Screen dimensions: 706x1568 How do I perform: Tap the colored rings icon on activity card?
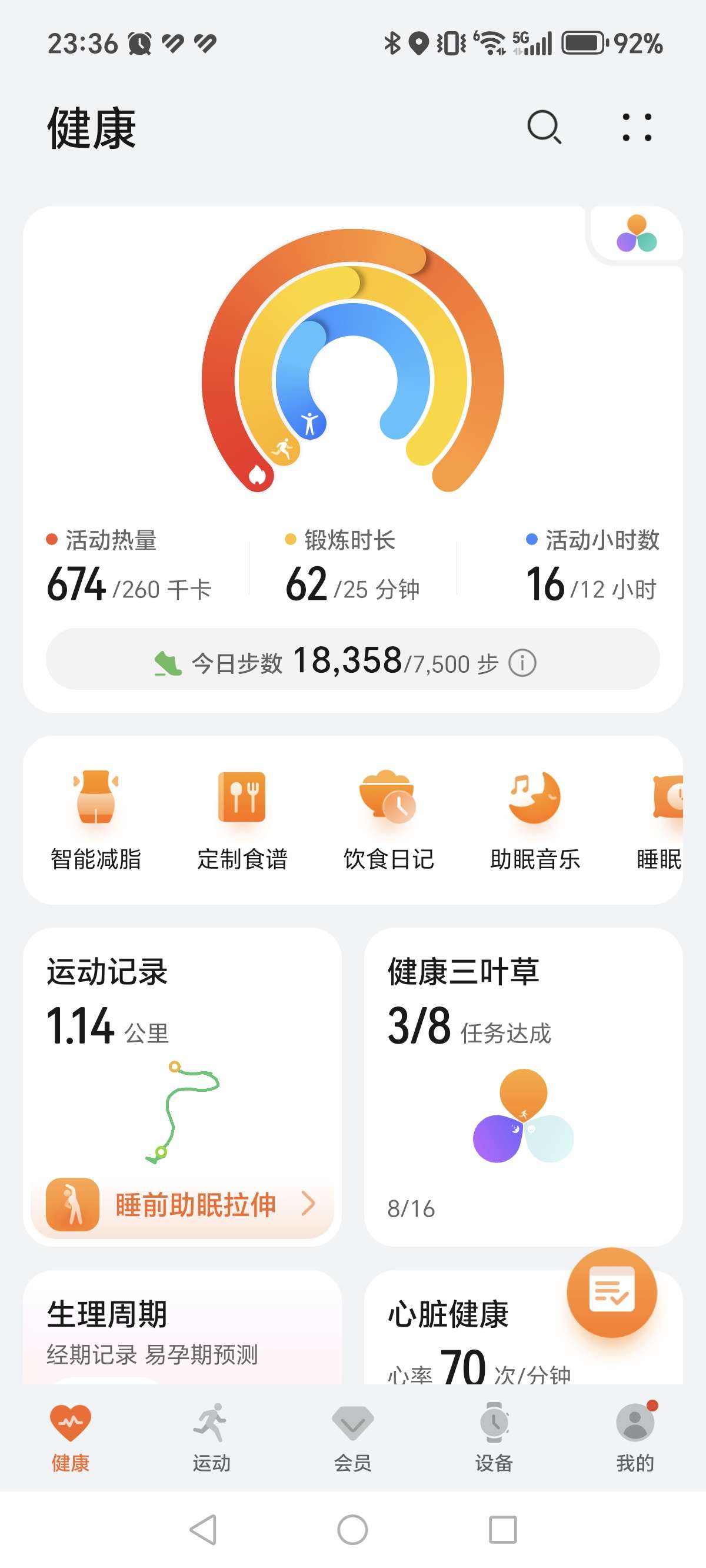tap(637, 234)
